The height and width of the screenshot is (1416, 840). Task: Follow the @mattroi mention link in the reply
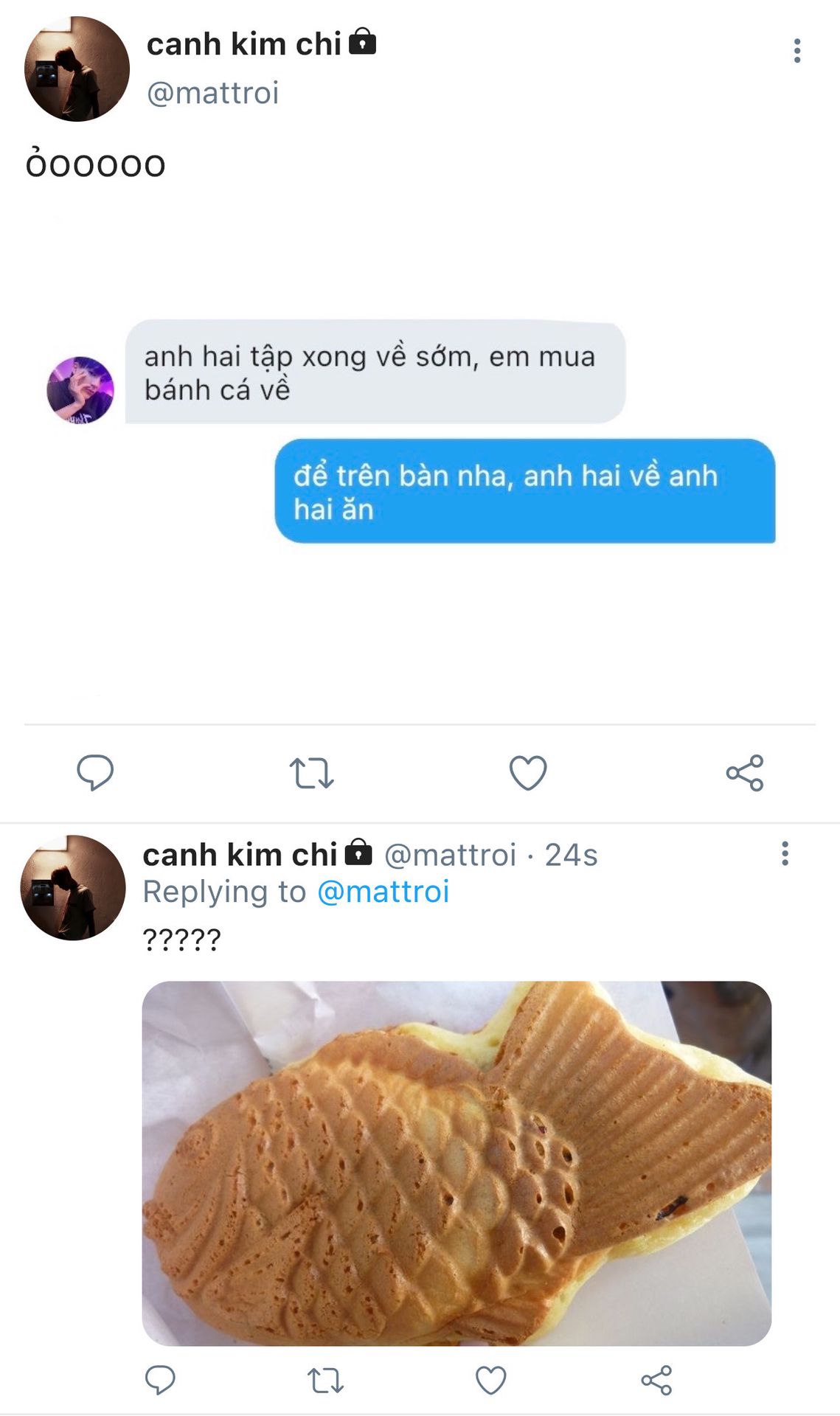pos(383,892)
